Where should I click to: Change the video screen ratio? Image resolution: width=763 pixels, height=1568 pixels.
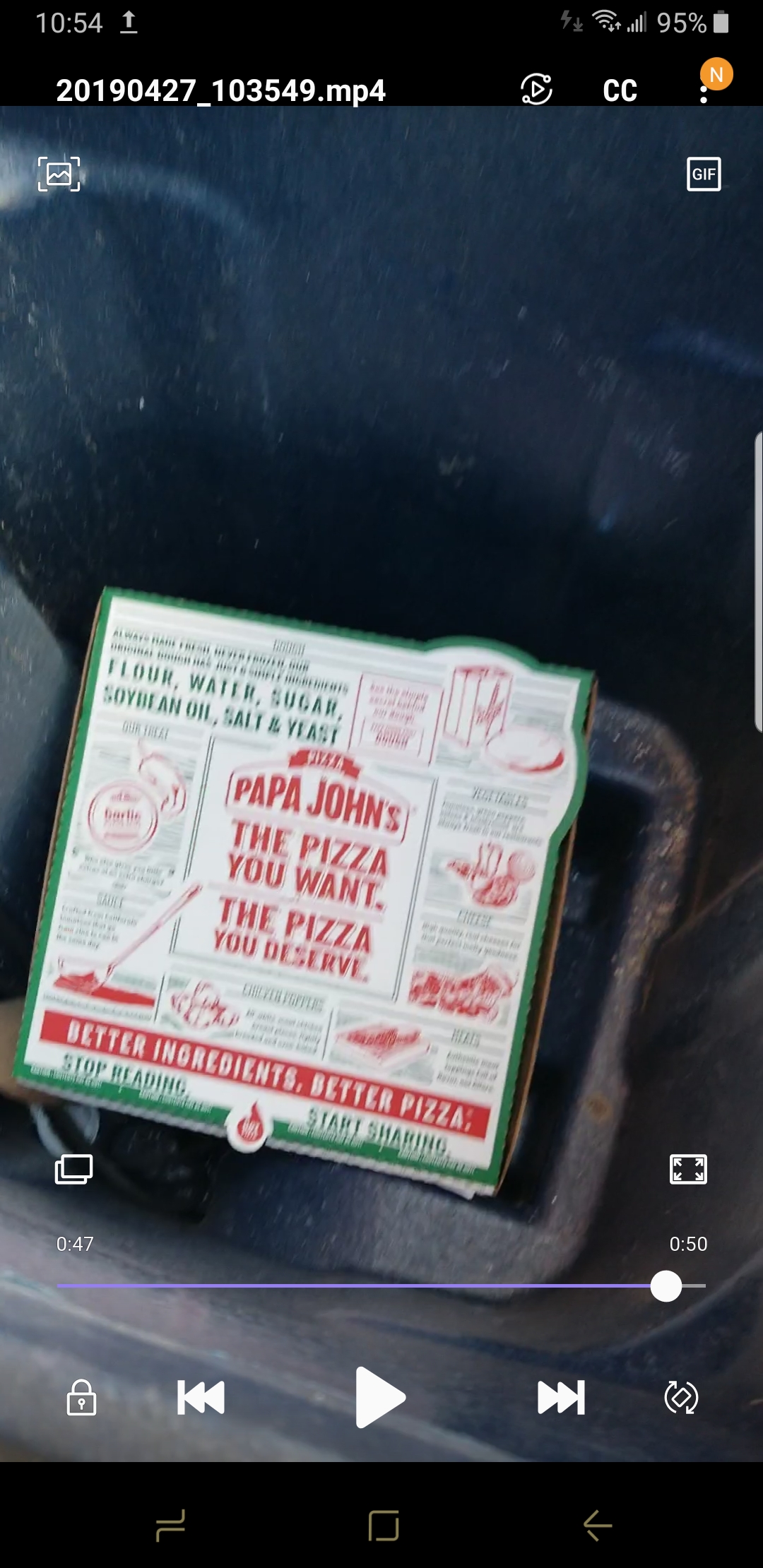pyautogui.click(x=688, y=1169)
